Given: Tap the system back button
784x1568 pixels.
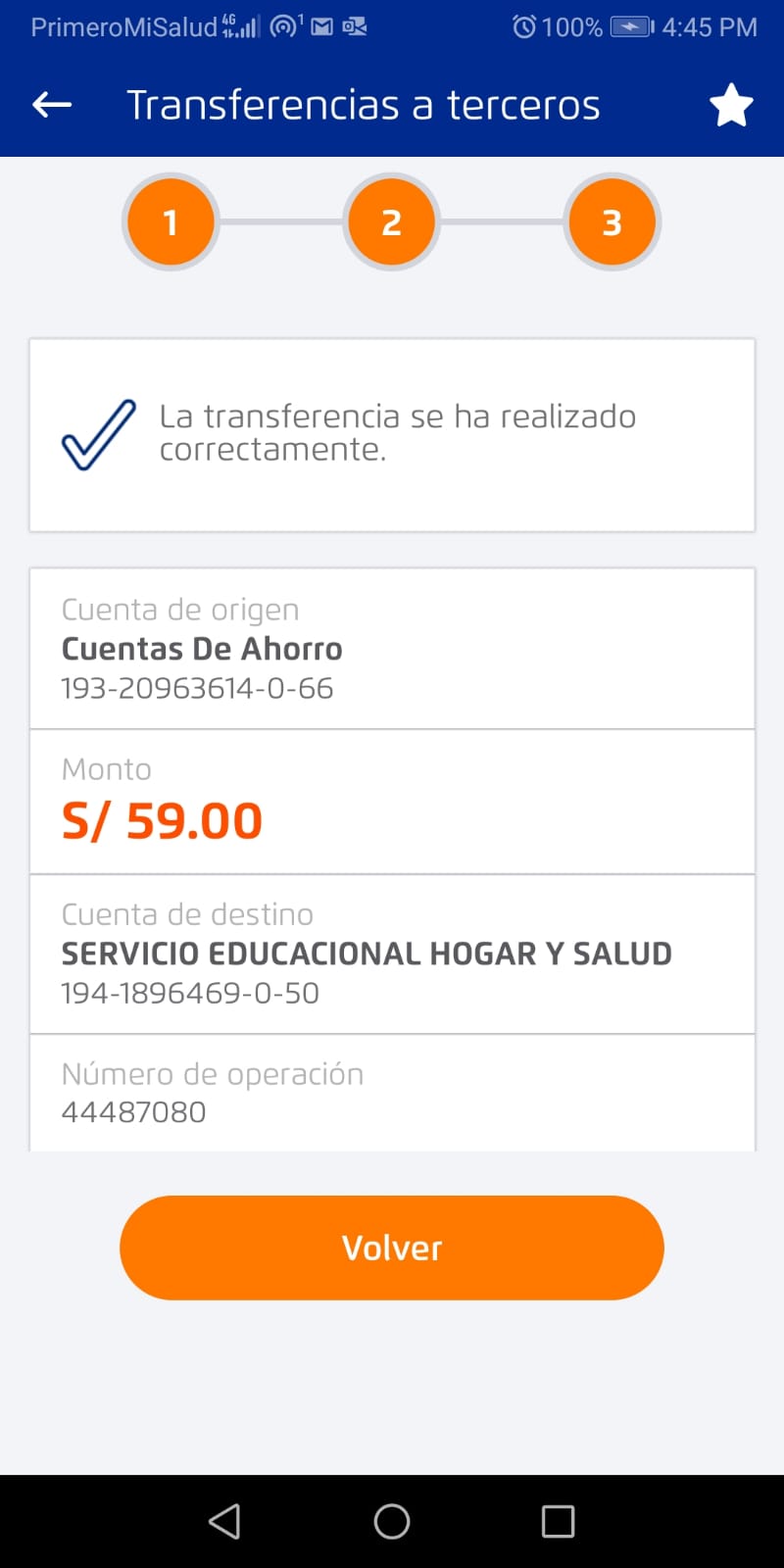Looking at the screenshot, I should [224, 1521].
